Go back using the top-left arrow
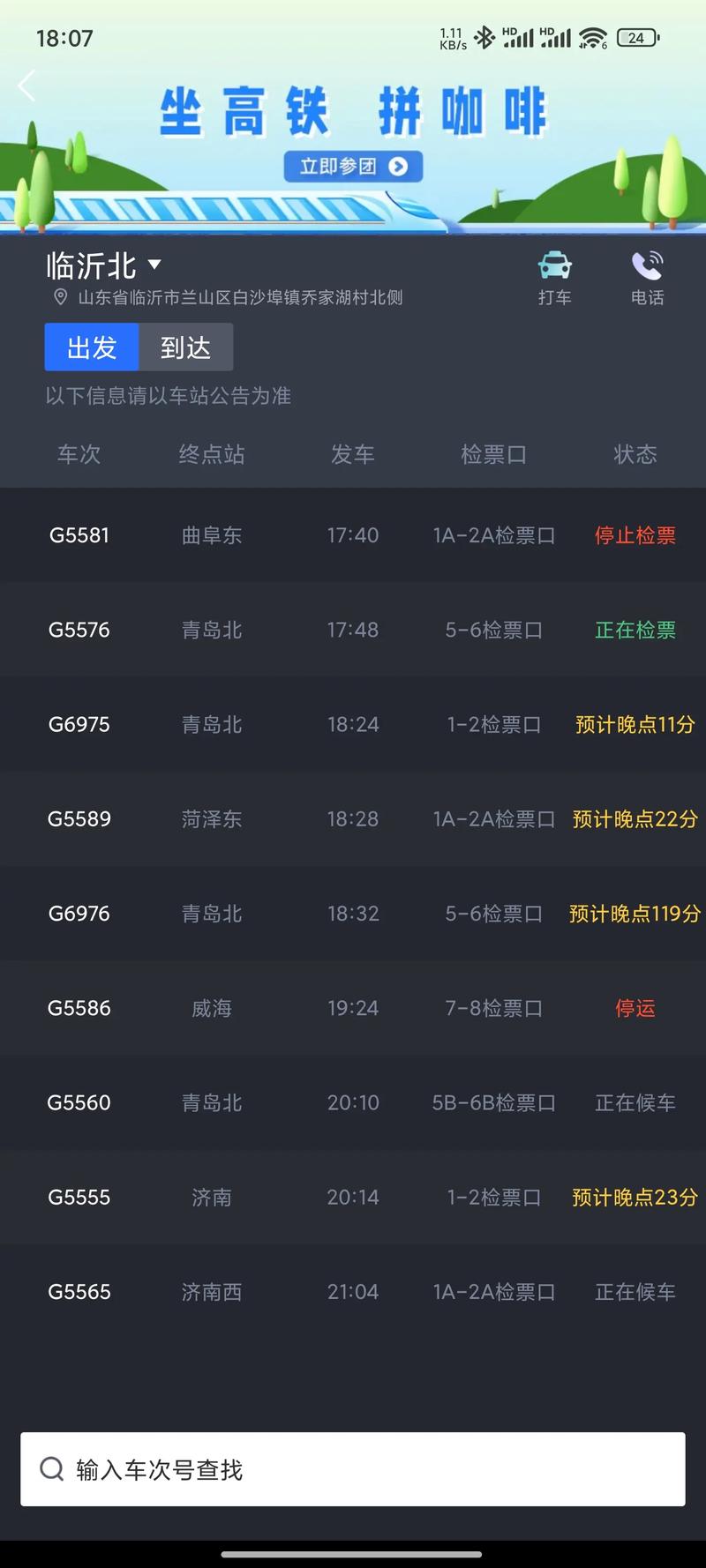This screenshot has height=1568, width=706. [27, 86]
